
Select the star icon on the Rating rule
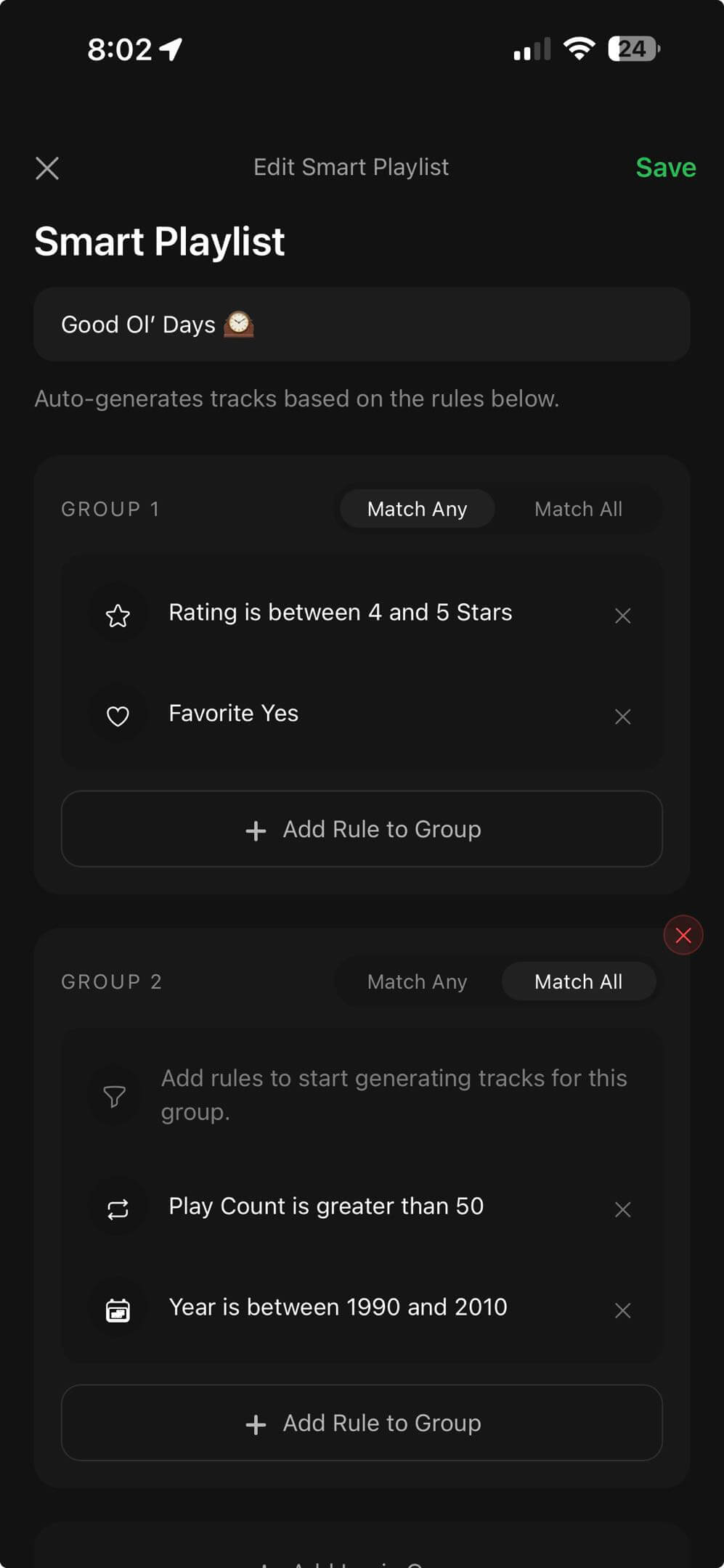click(117, 616)
